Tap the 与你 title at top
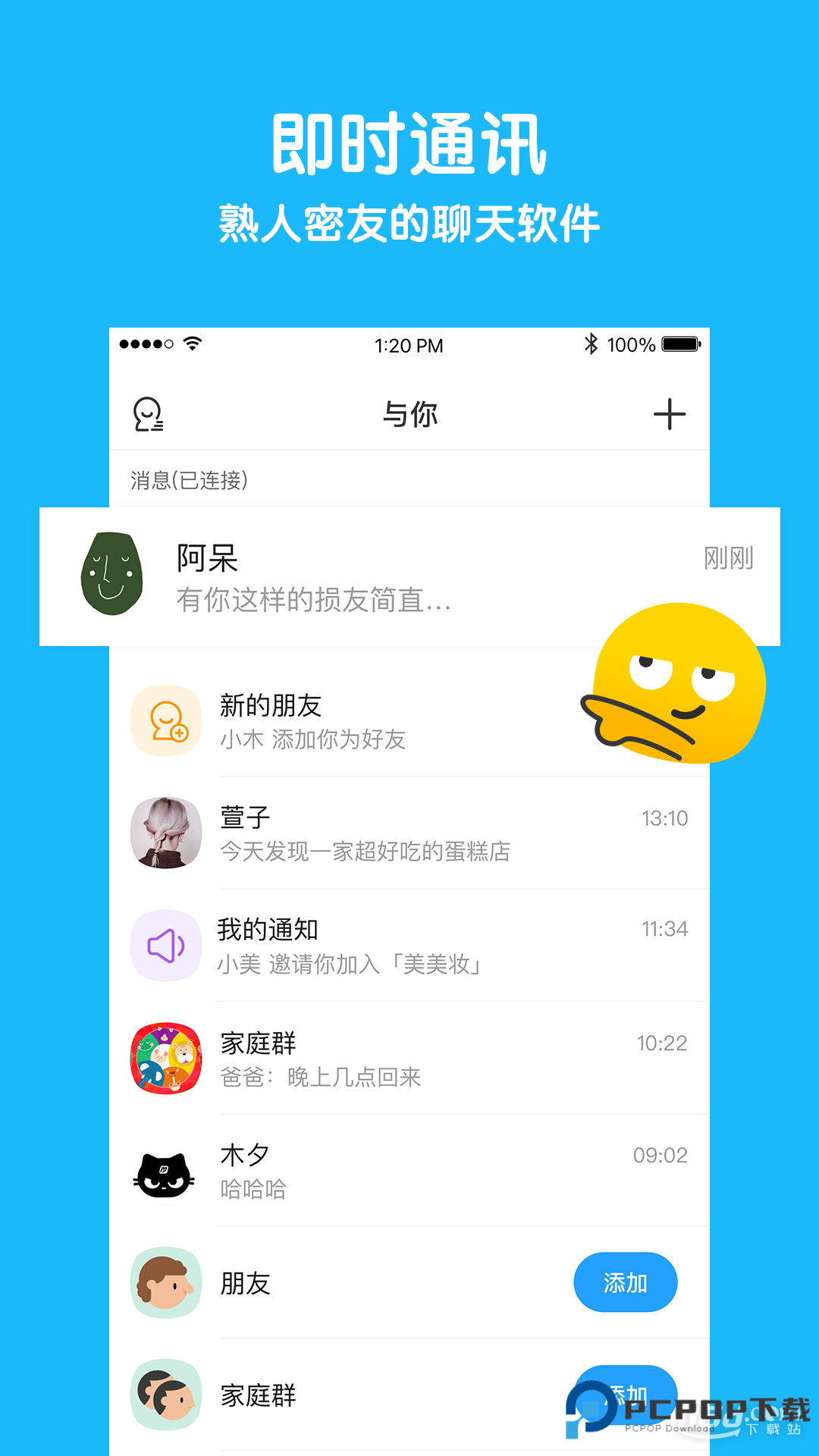Image resolution: width=819 pixels, height=1456 pixels. coord(409,414)
